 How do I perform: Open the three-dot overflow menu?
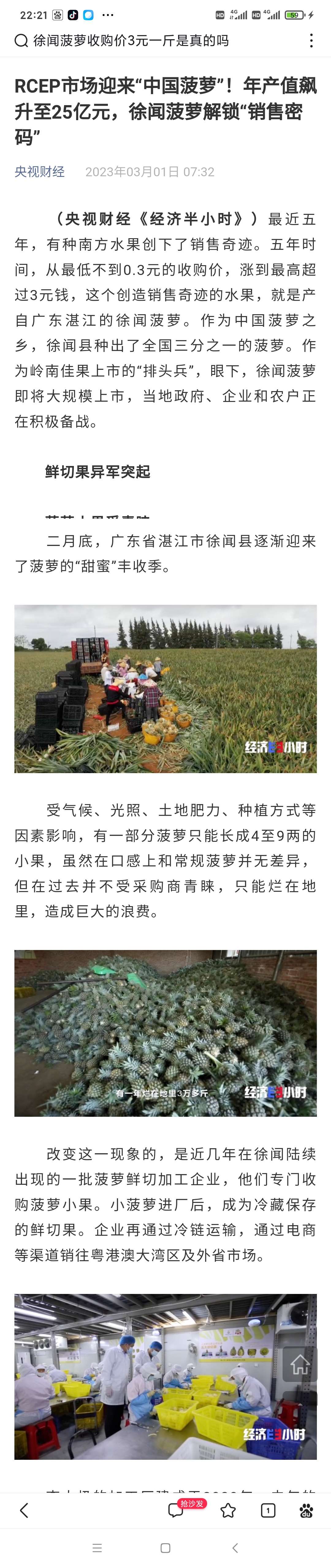[311, 41]
